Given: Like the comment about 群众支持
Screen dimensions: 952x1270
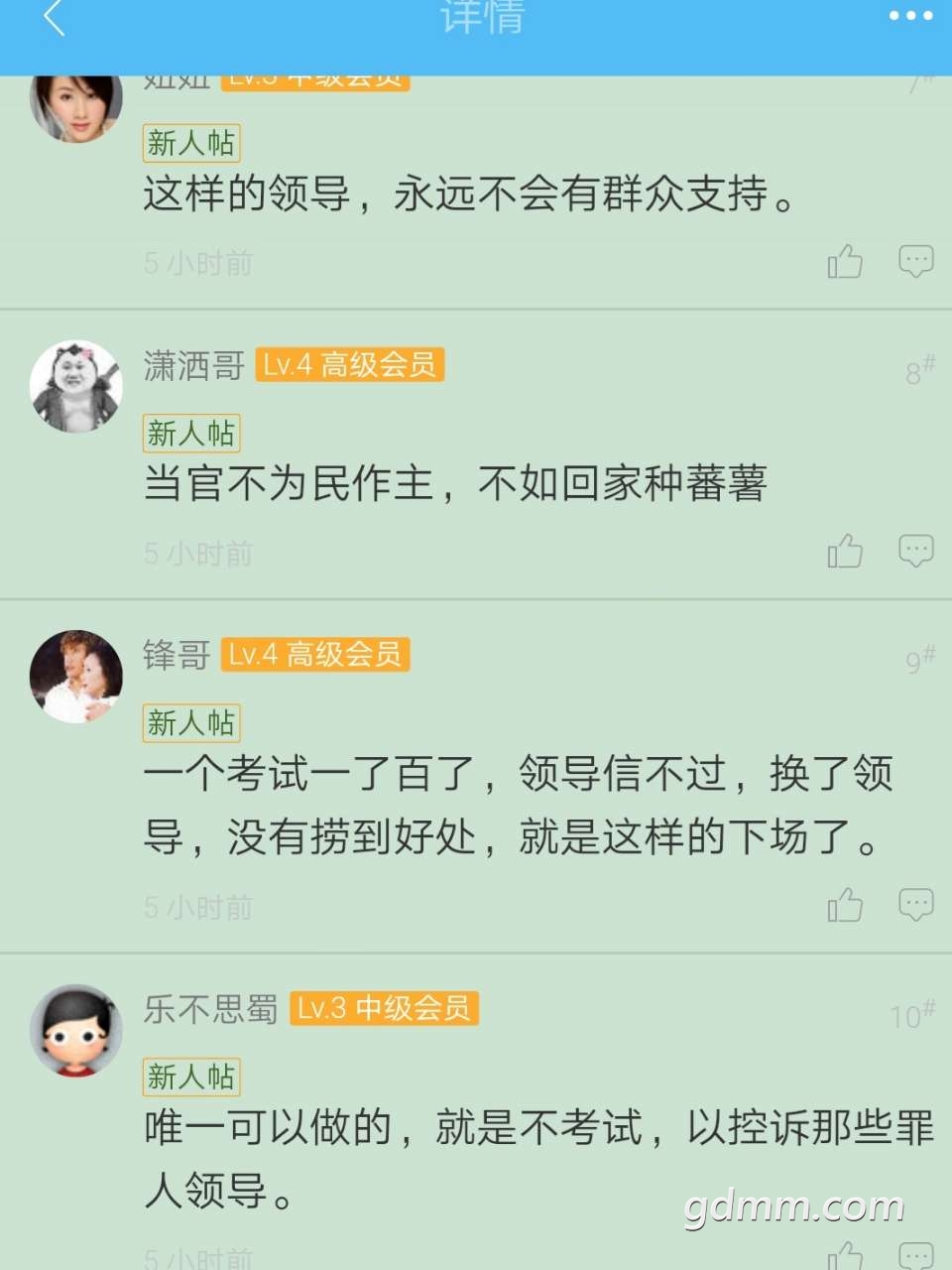Looking at the screenshot, I should point(845,262).
